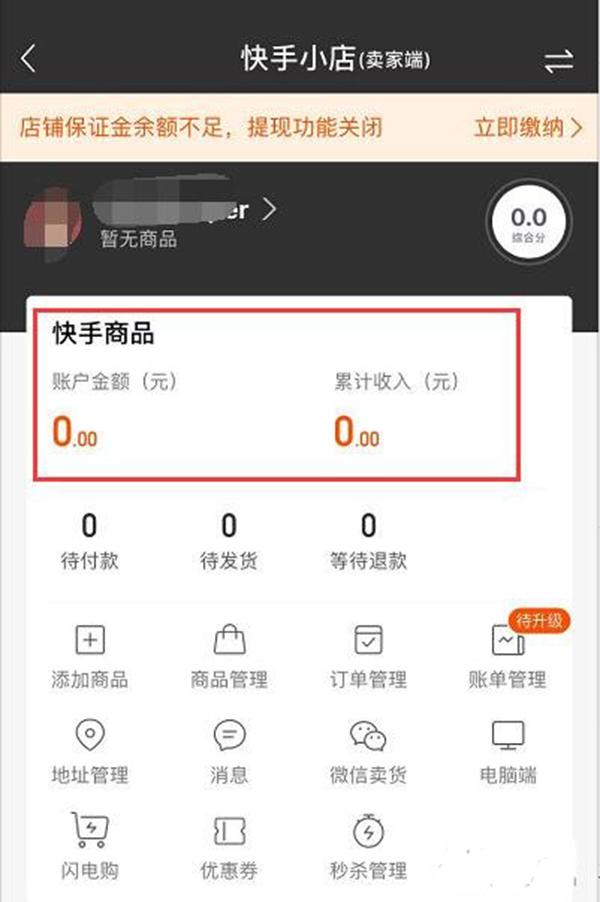Open 商品管理
The height and width of the screenshot is (902, 600).
click(x=229, y=656)
